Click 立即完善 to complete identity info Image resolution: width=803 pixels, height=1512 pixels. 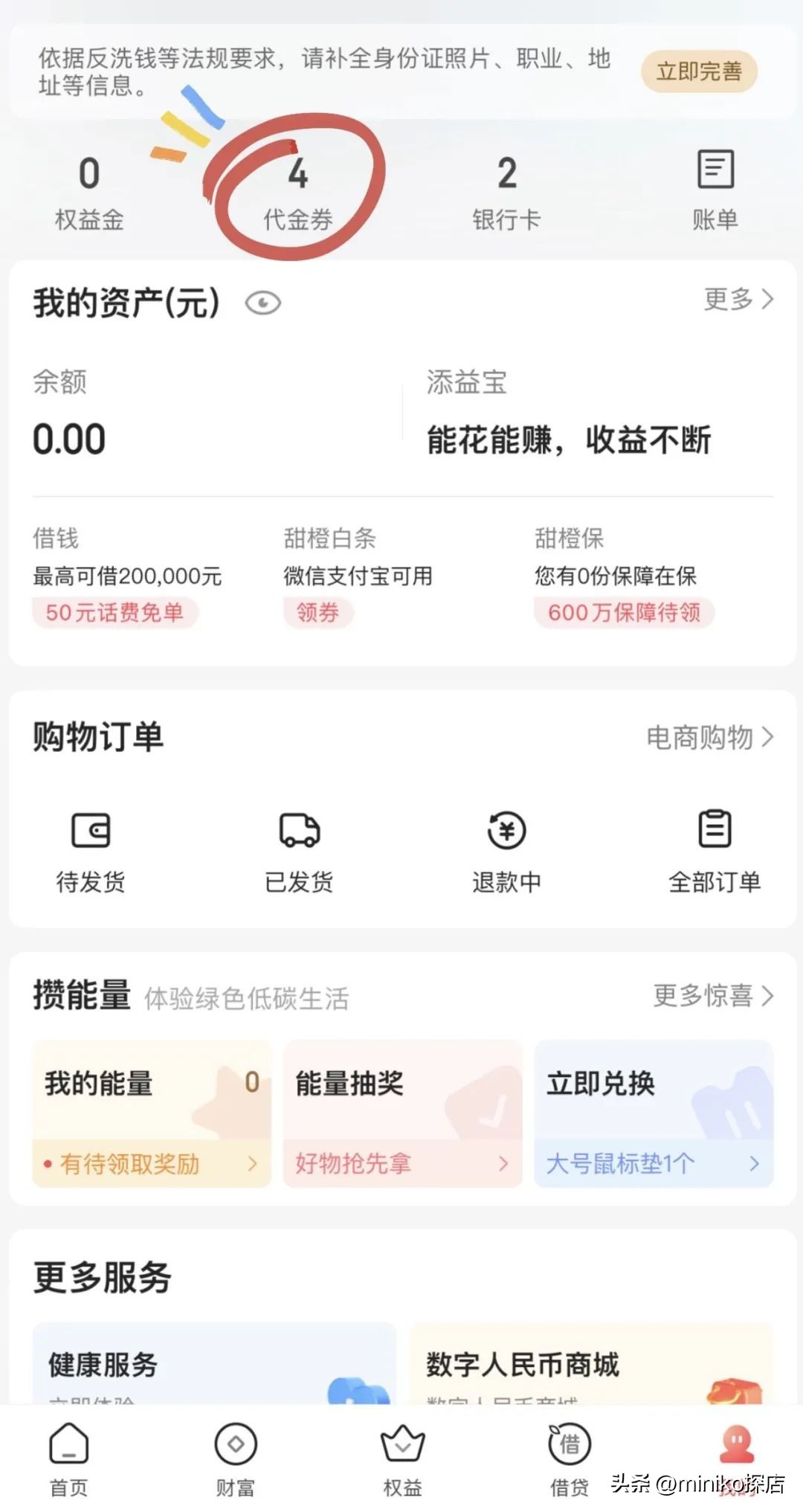click(x=699, y=72)
